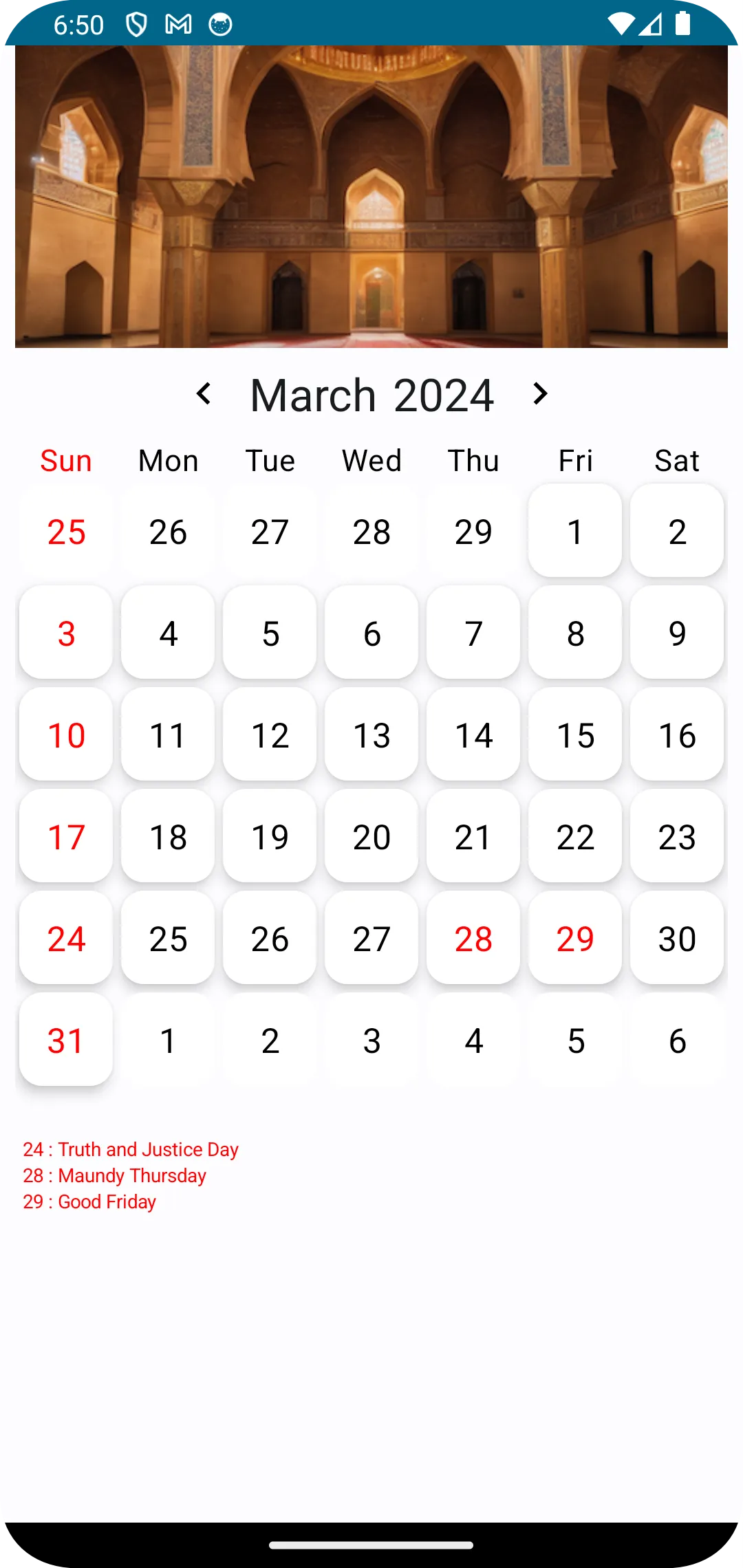743x1568 pixels.
Task: Tap March 17
Action: pyautogui.click(x=66, y=836)
